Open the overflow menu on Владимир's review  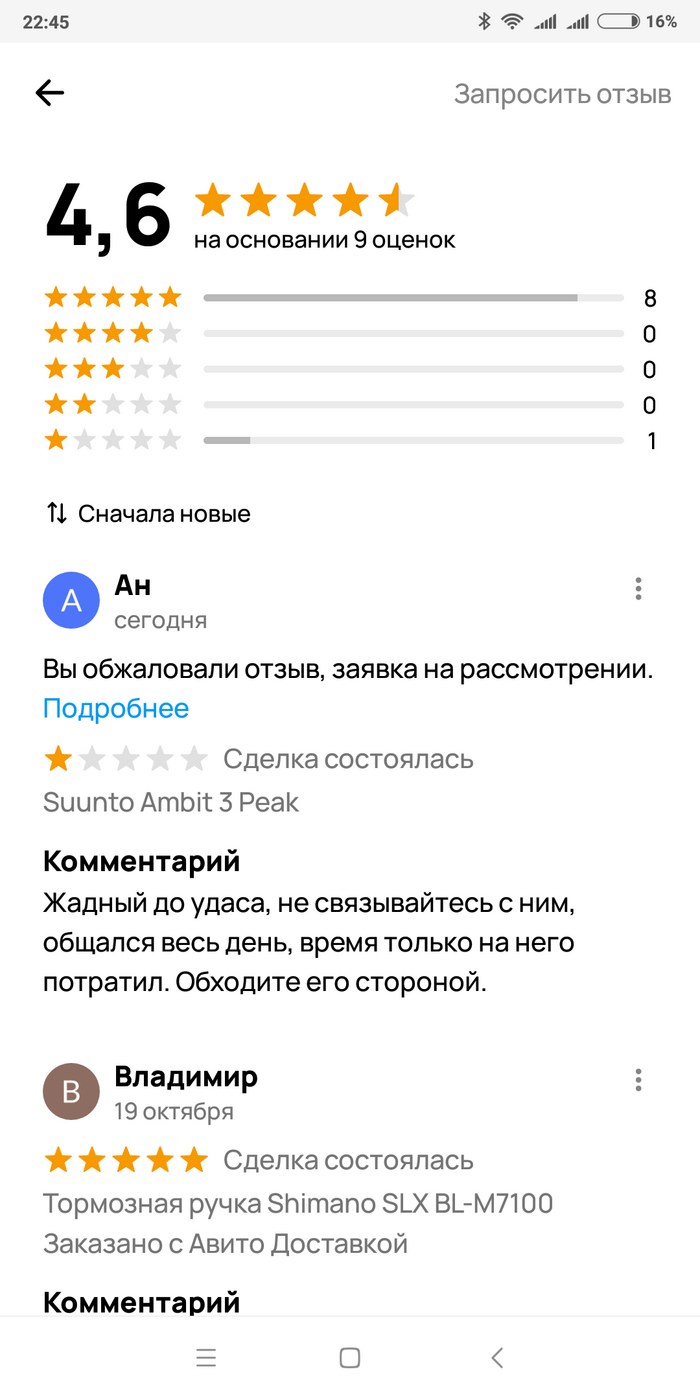click(638, 1080)
